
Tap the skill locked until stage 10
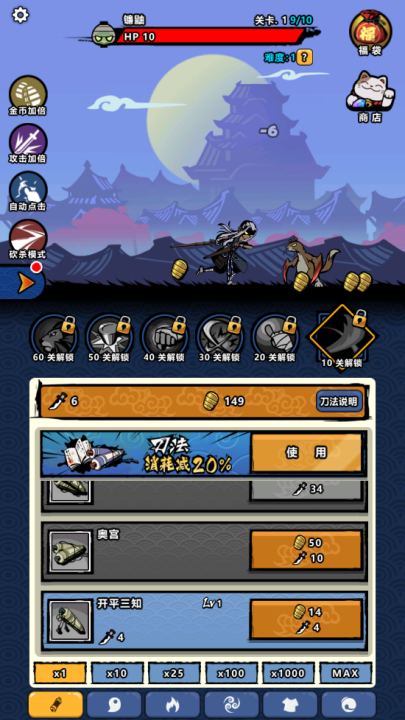tap(342, 337)
